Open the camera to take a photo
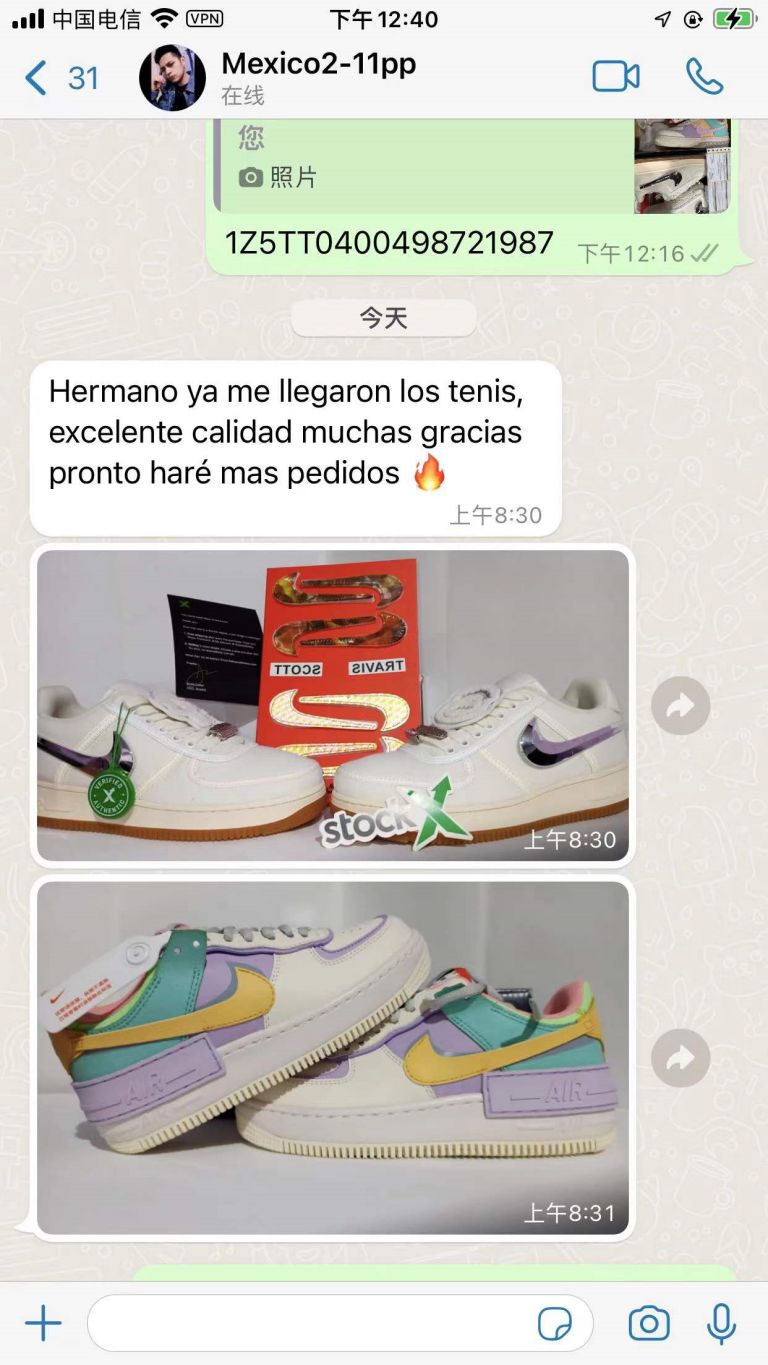 (648, 1323)
